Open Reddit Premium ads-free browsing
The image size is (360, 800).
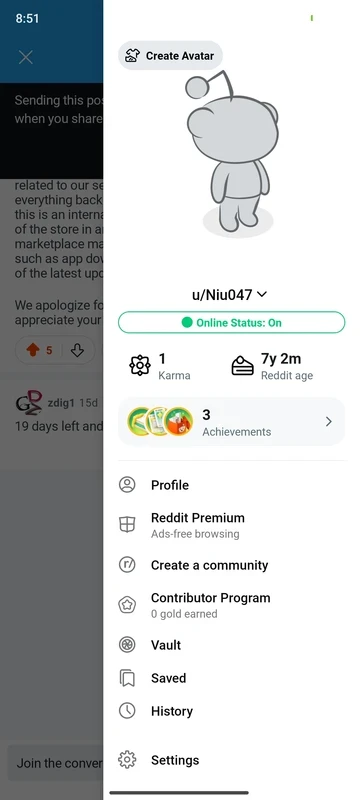pos(232,525)
